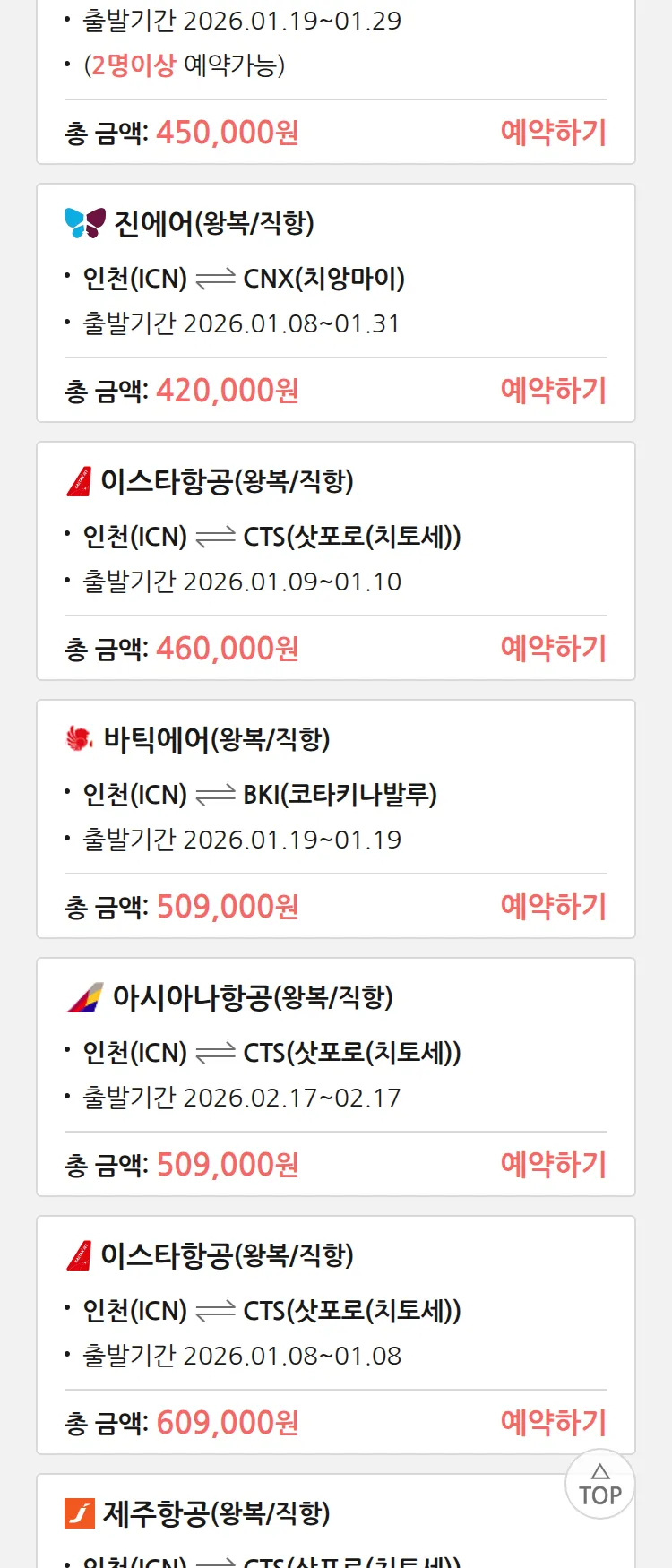Book the 바틱에어 Kota Kinabalu flight
Viewport: 672px width, 1568px height.
[553, 907]
